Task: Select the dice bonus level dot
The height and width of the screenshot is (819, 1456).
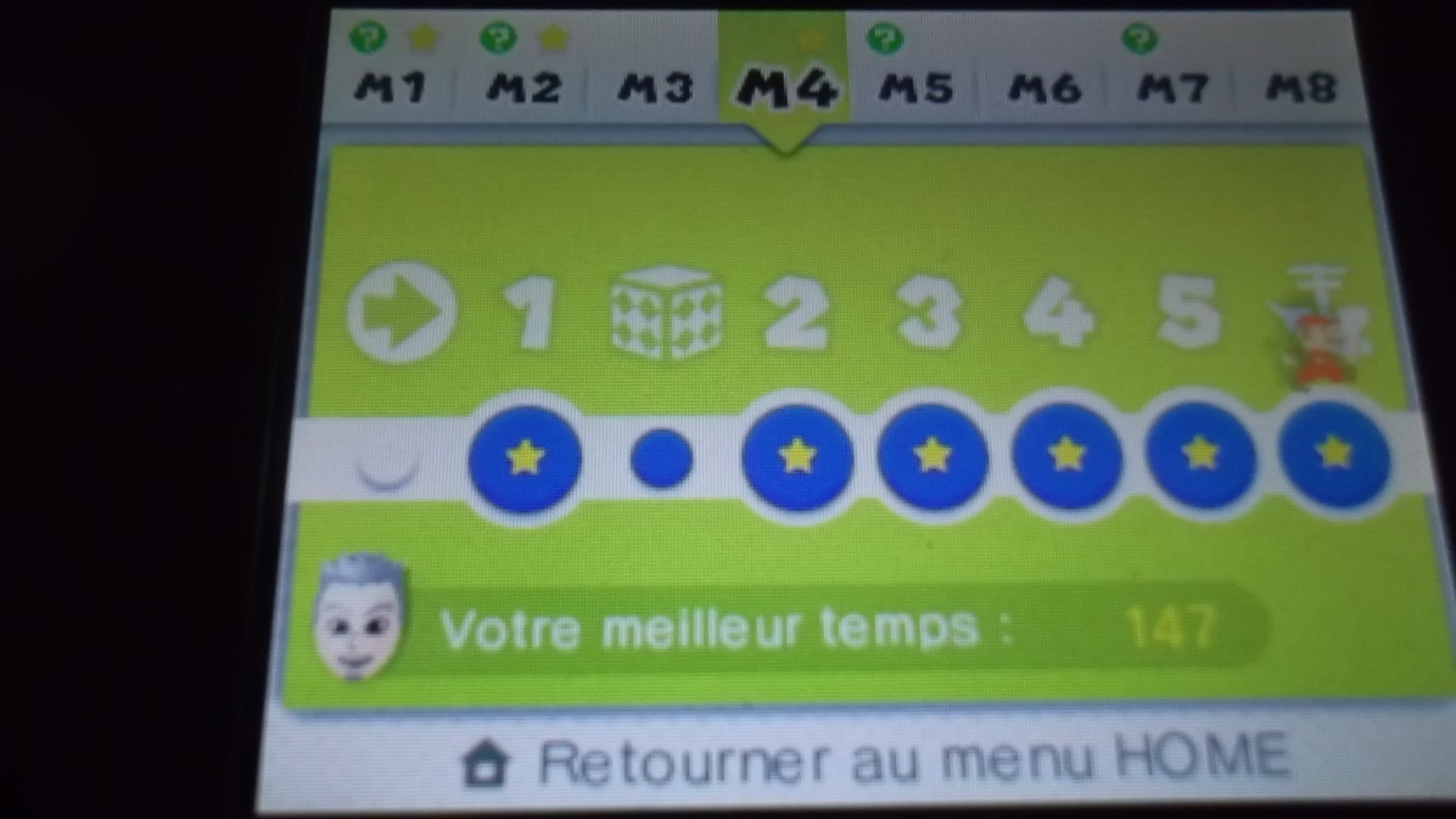Action: pos(661,459)
